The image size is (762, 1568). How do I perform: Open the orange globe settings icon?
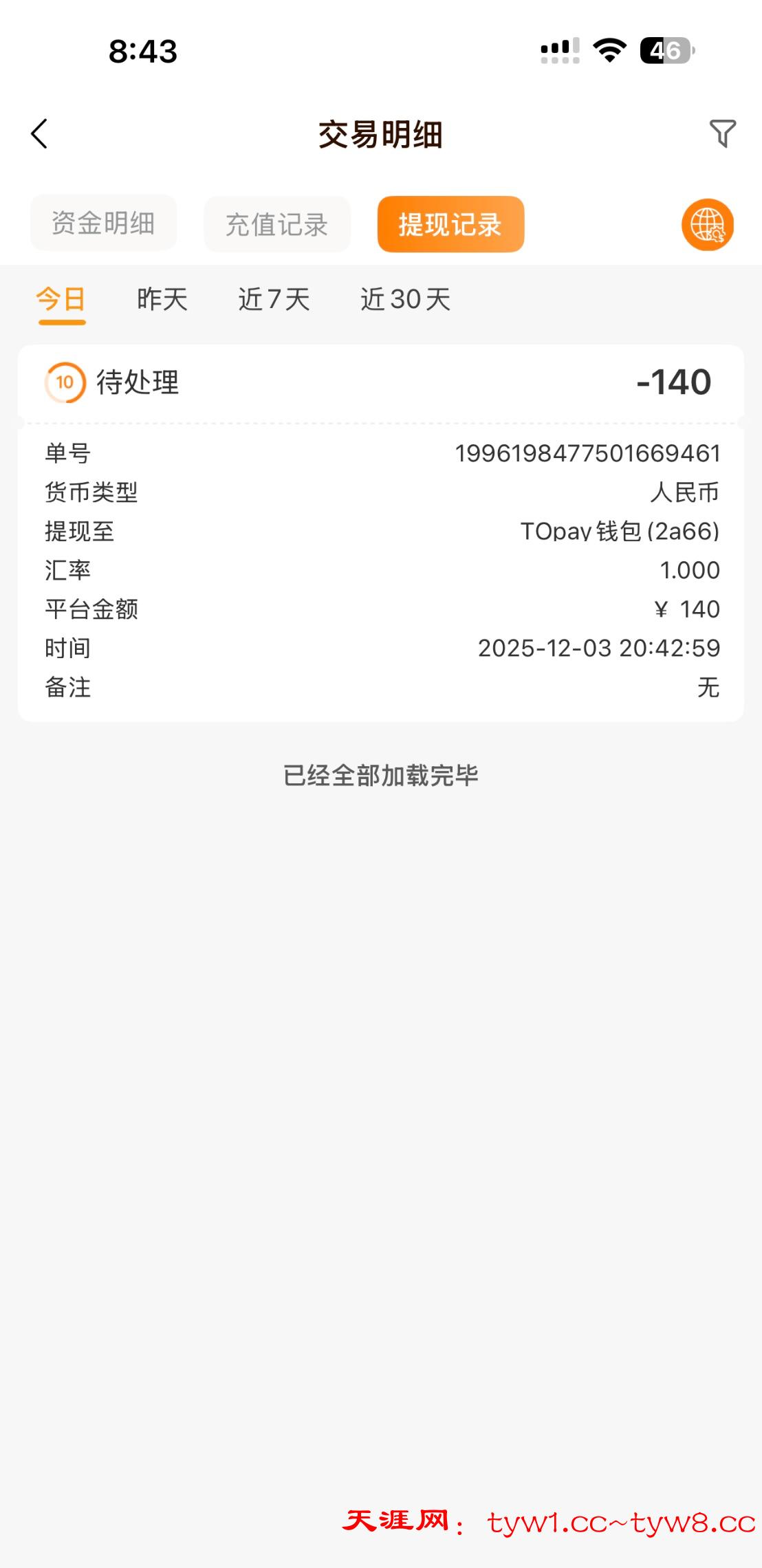click(x=708, y=225)
